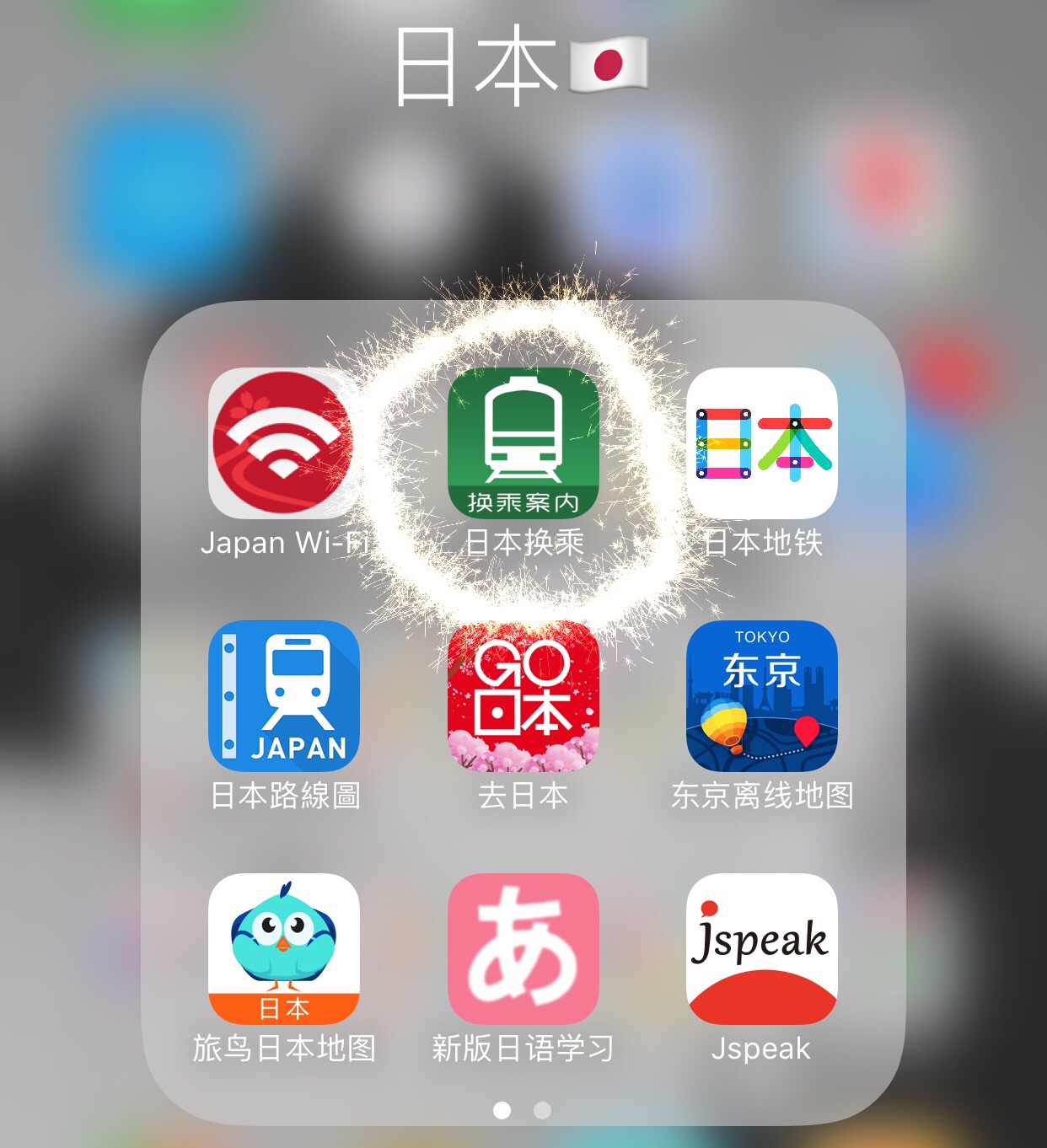Open the 日本路線圖 route map app
The width and height of the screenshot is (1047, 1148).
pyautogui.click(x=284, y=696)
